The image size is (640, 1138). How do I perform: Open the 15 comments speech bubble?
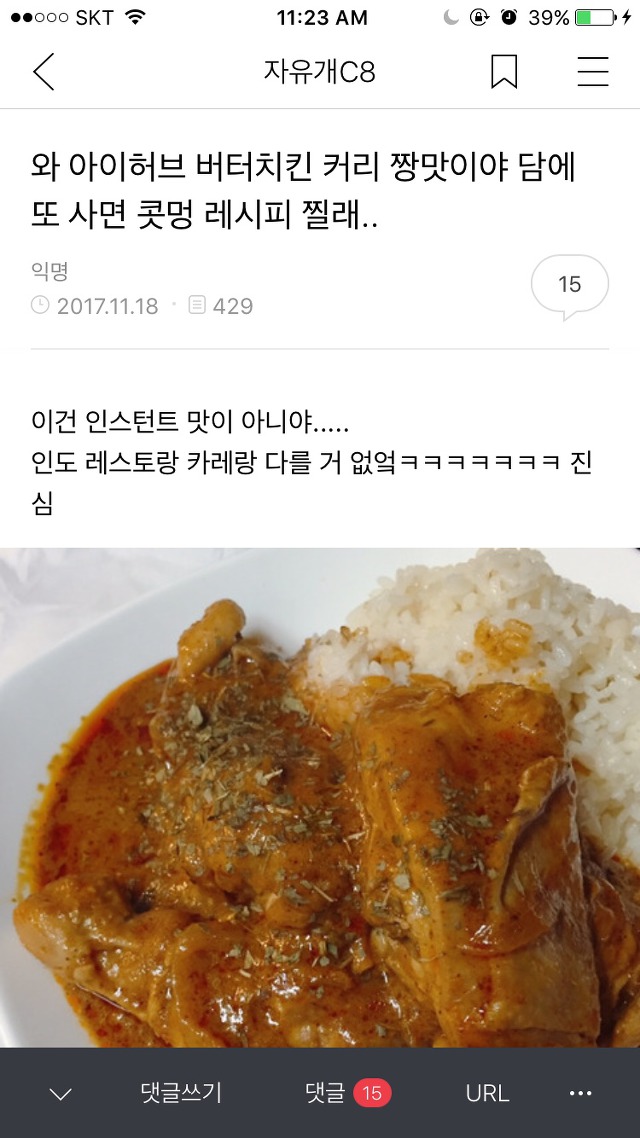[x=570, y=287]
